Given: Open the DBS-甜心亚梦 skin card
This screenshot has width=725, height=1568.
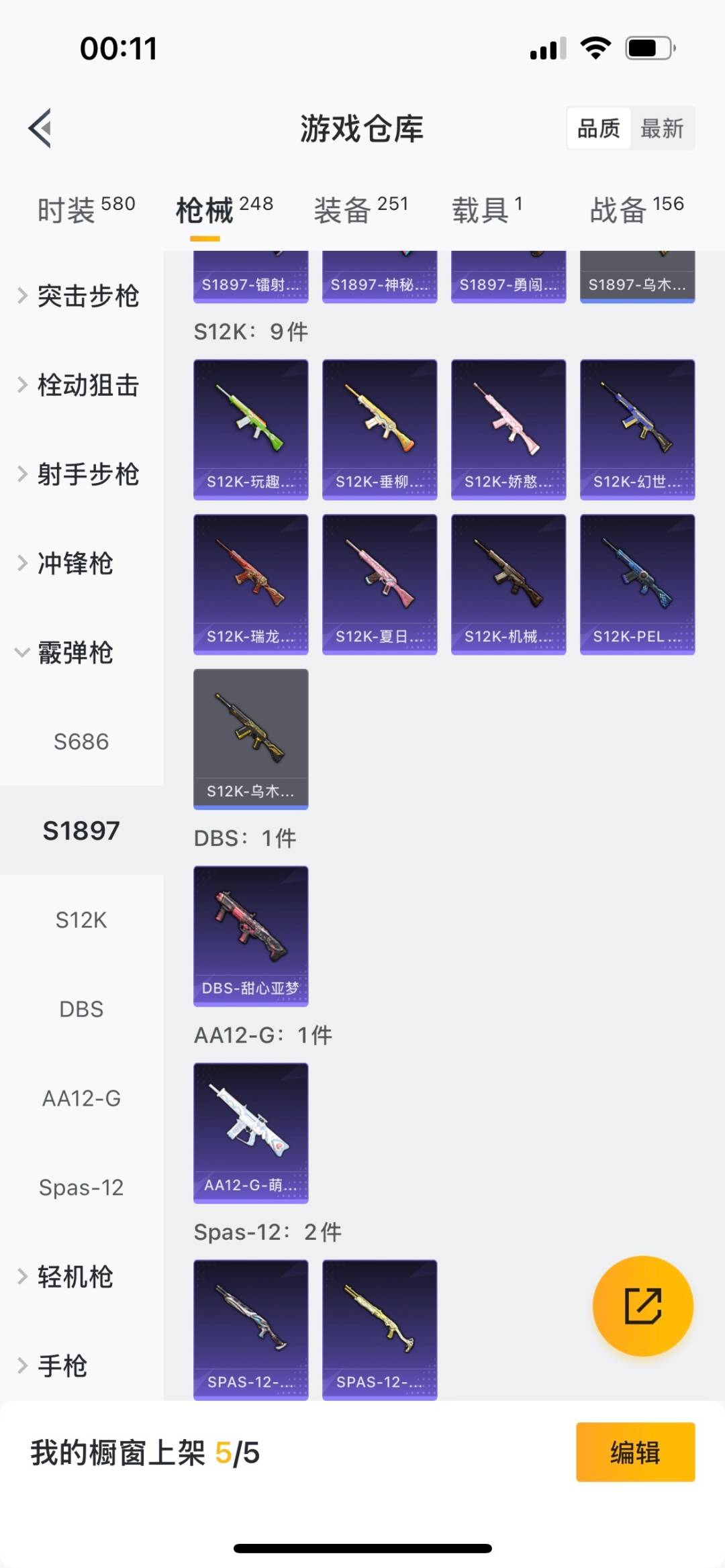Looking at the screenshot, I should coord(250,935).
